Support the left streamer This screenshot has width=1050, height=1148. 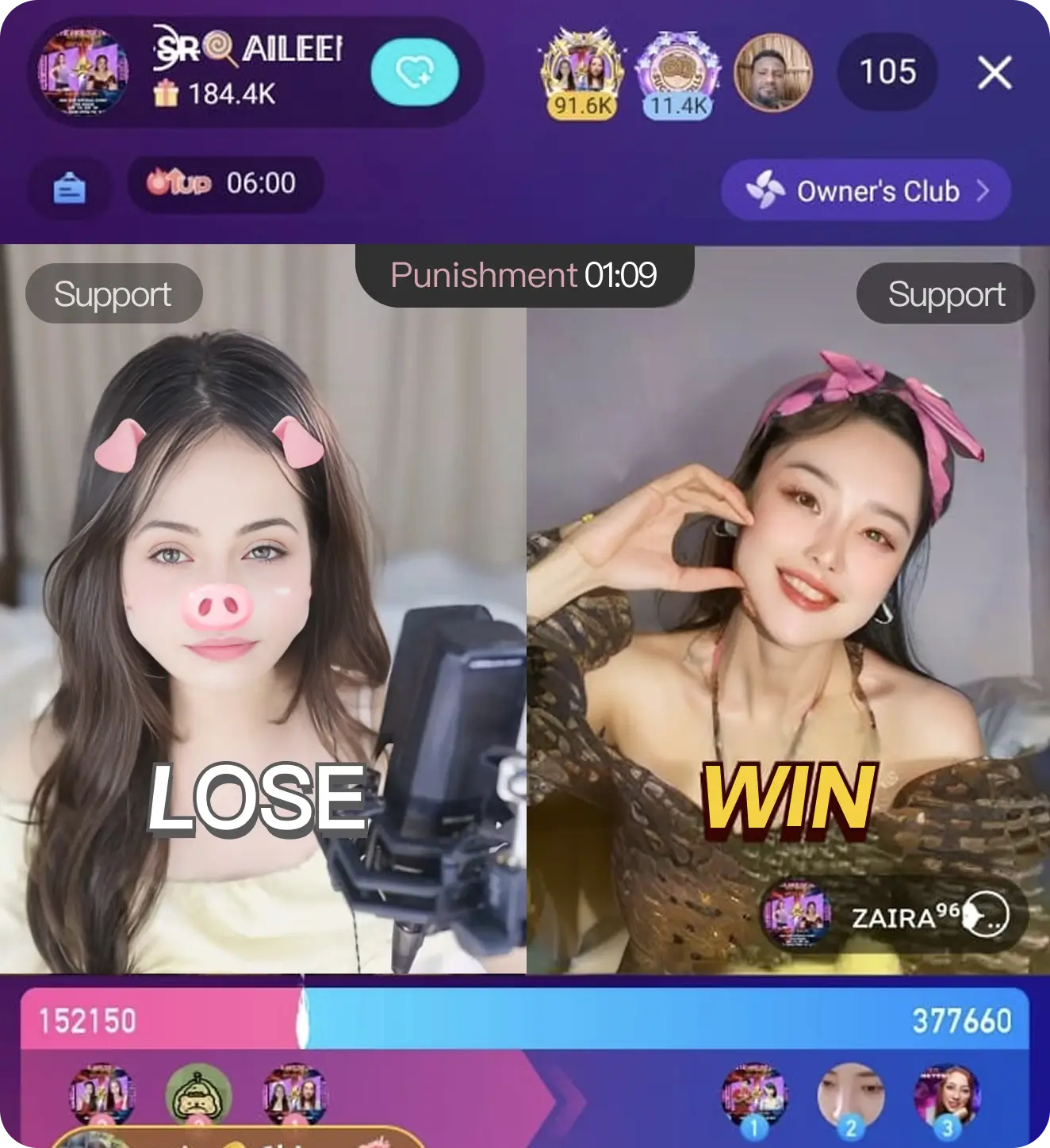[113, 294]
